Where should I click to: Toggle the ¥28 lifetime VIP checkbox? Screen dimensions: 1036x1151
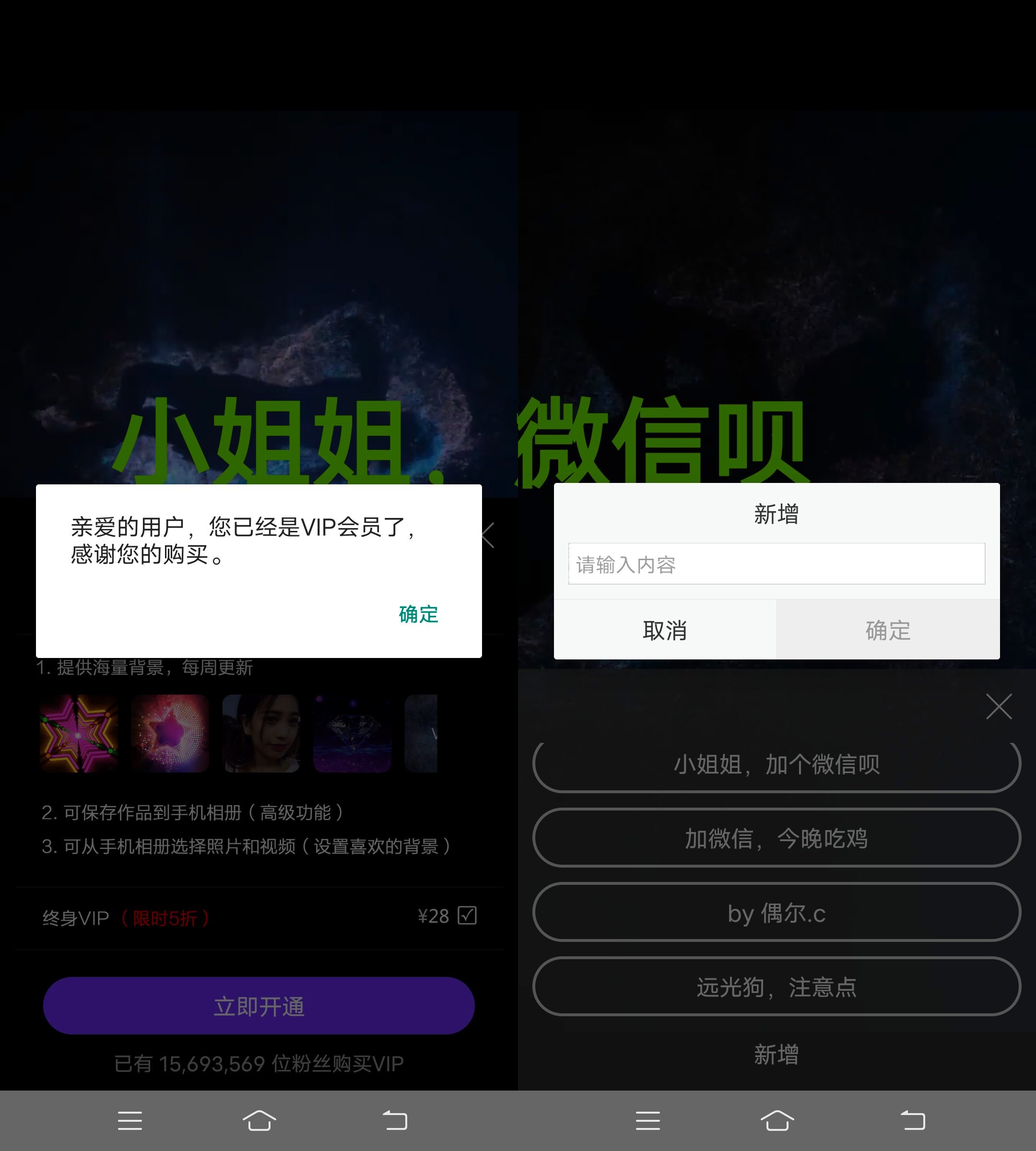[467, 916]
